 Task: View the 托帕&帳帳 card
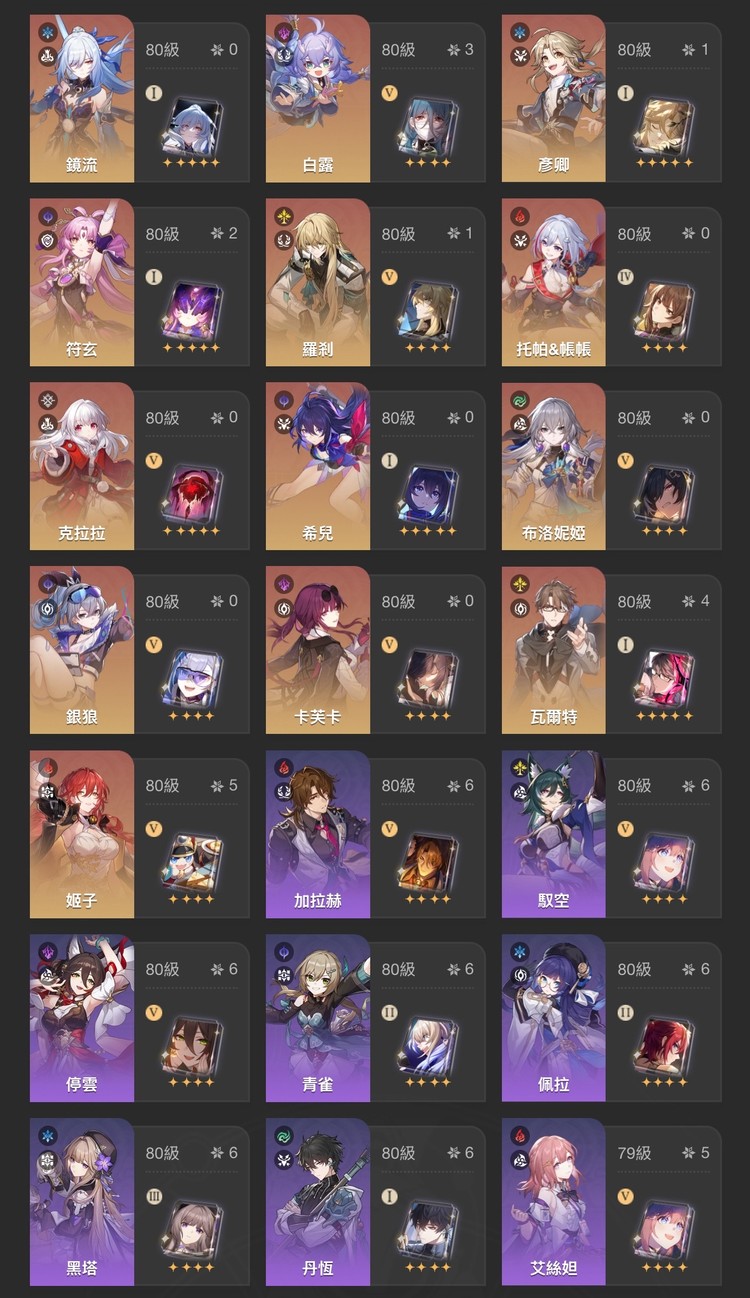point(554,282)
